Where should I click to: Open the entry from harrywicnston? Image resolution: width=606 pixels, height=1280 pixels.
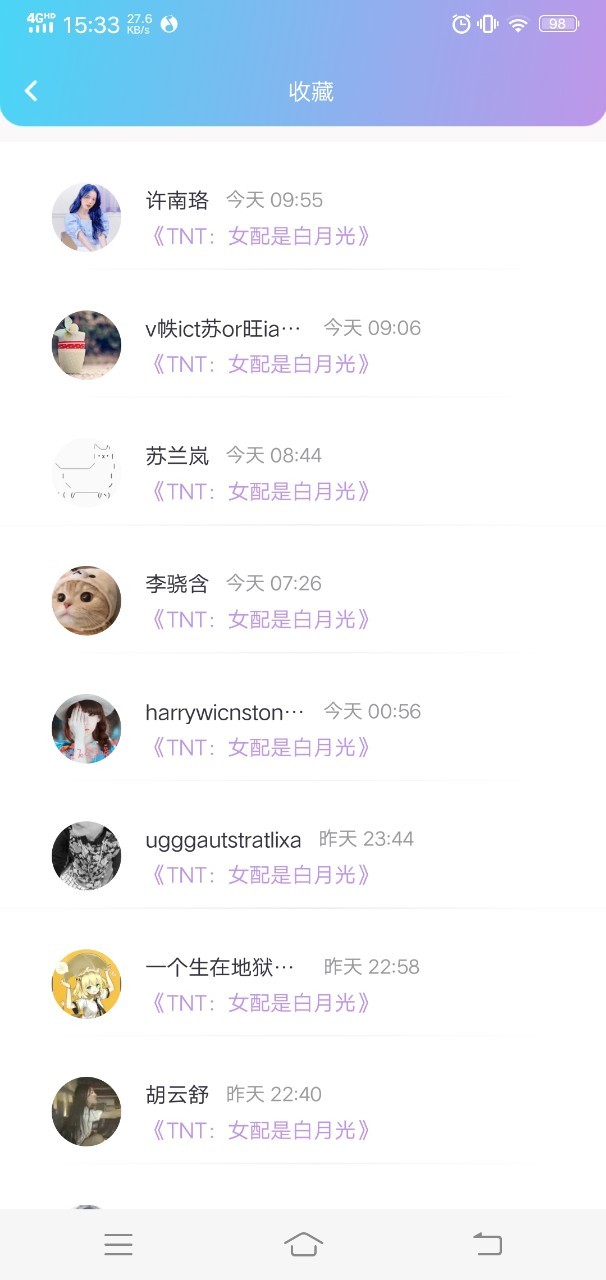coord(303,728)
